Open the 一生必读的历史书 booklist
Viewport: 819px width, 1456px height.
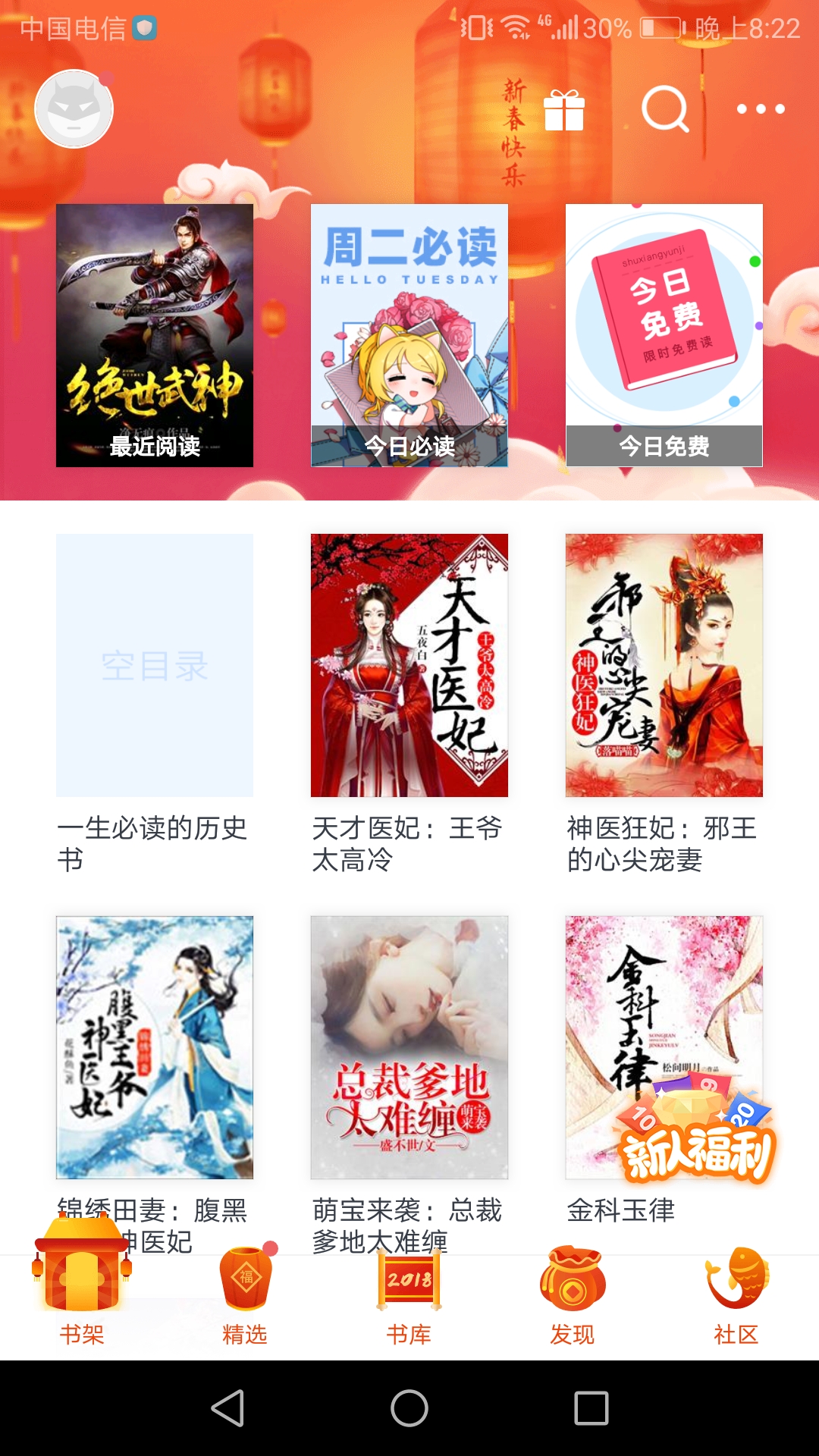pos(155,665)
